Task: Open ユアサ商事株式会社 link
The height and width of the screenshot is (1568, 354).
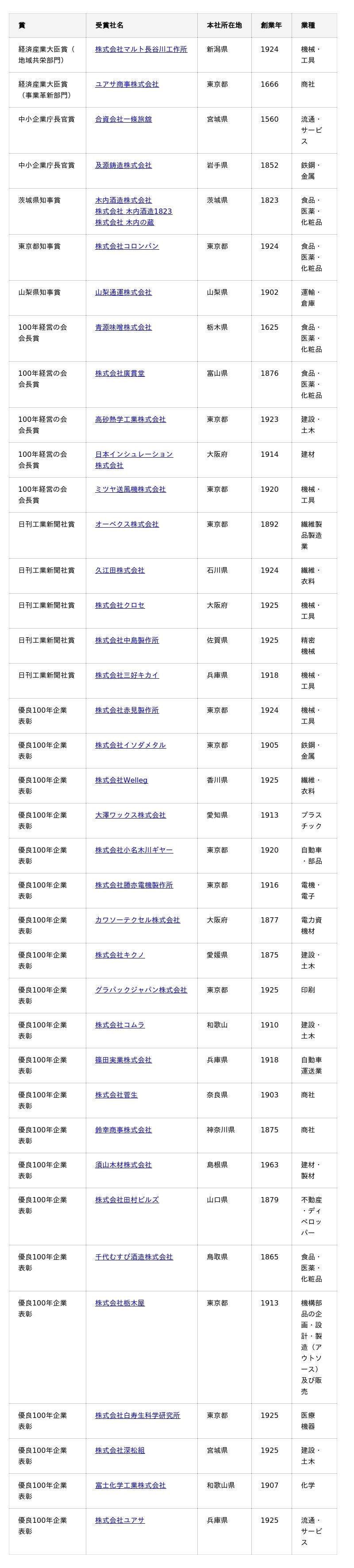Action: point(127,84)
